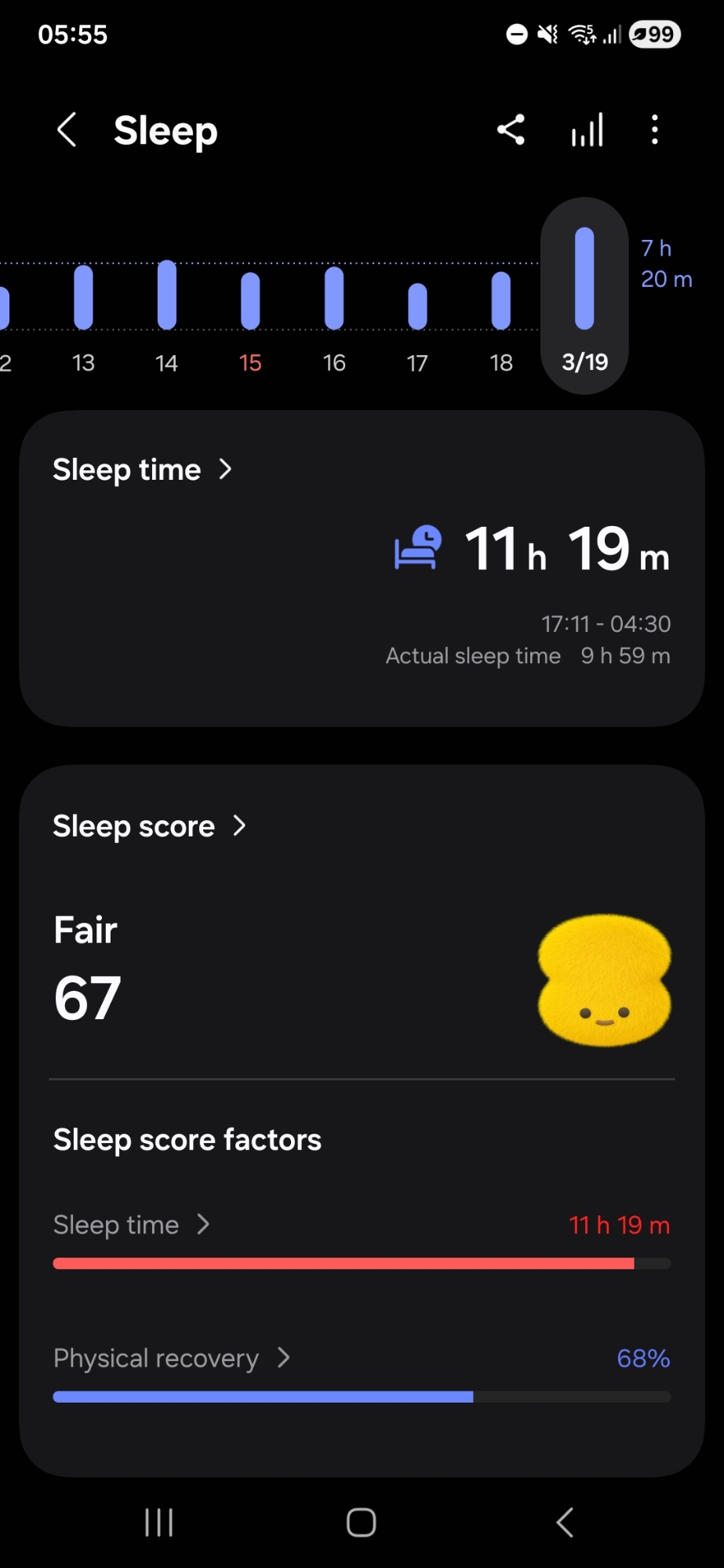Share the sleep record
Screen dimensions: 724x1568
pos(511,130)
